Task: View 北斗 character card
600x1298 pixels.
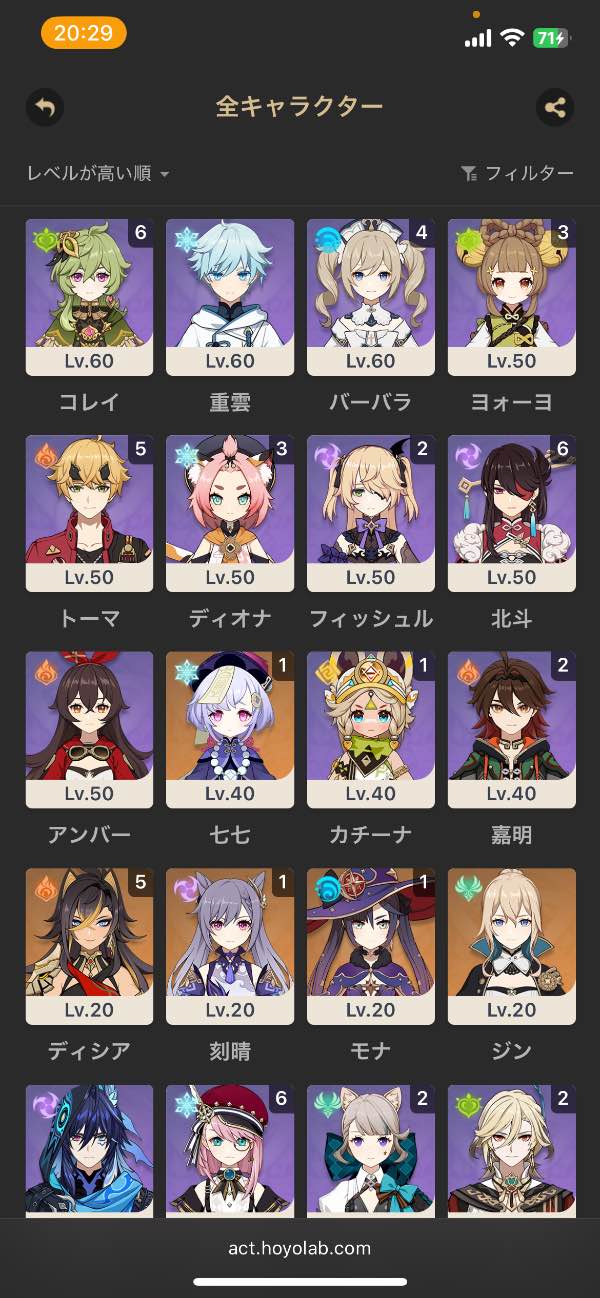Action: tap(512, 514)
